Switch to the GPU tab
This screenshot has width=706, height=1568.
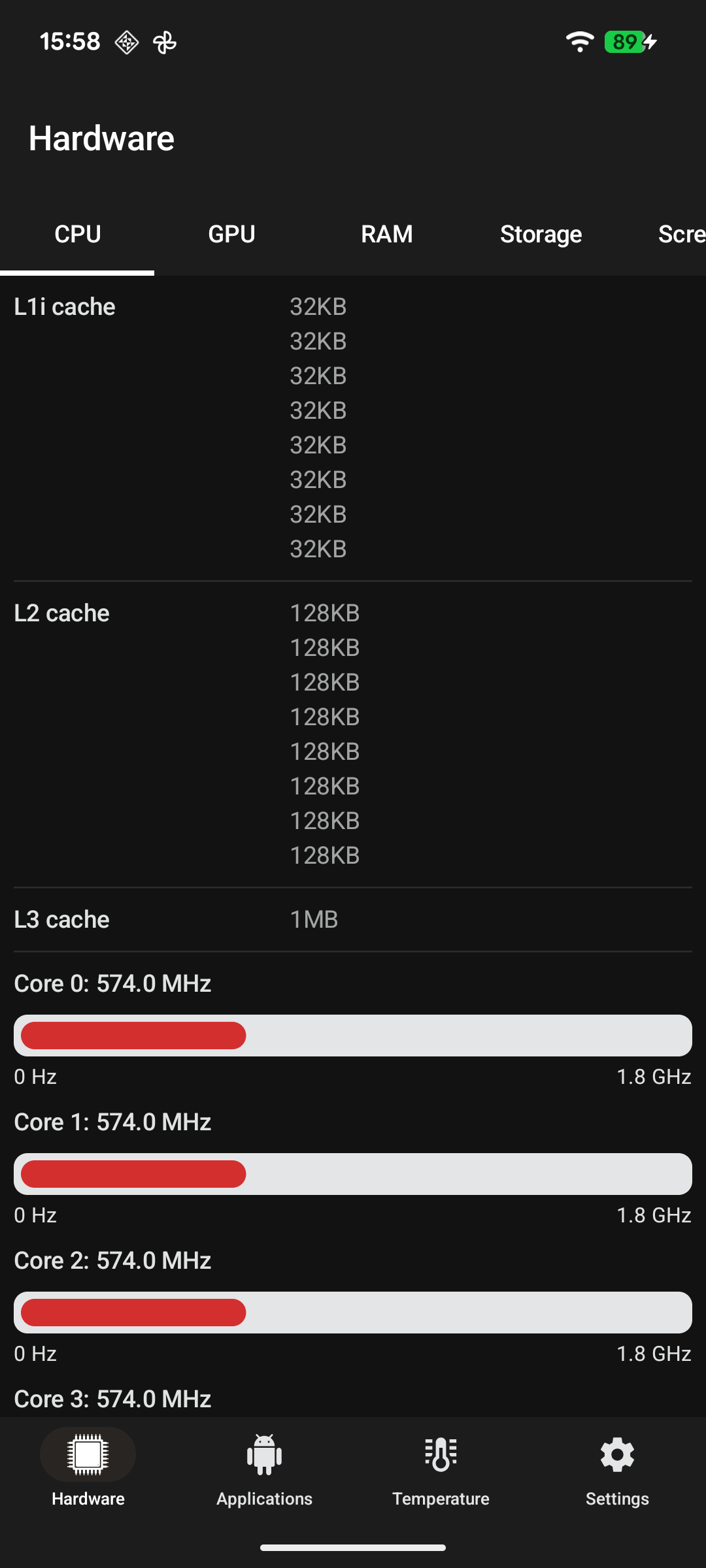point(231,234)
